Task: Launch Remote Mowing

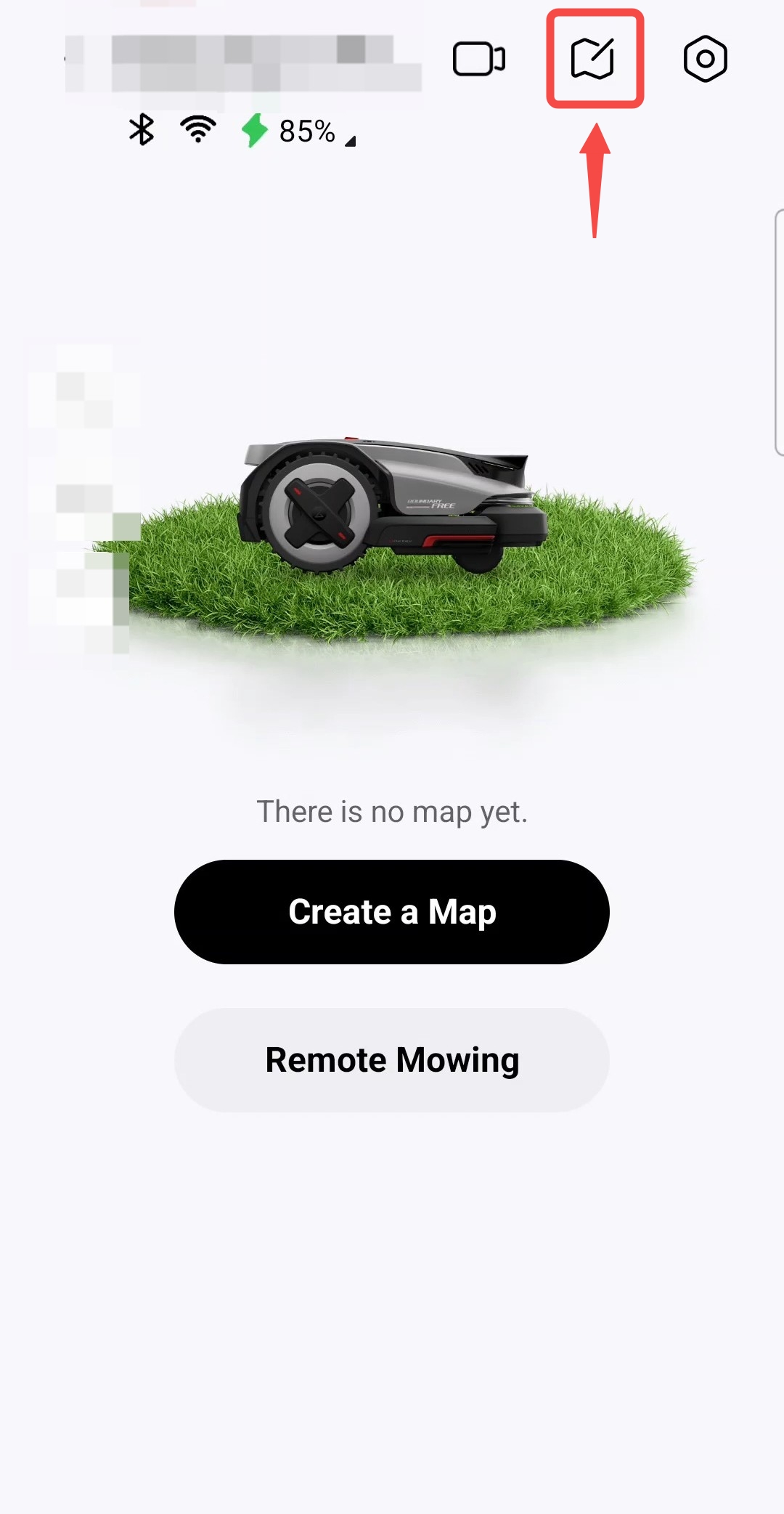Action: point(392,1060)
